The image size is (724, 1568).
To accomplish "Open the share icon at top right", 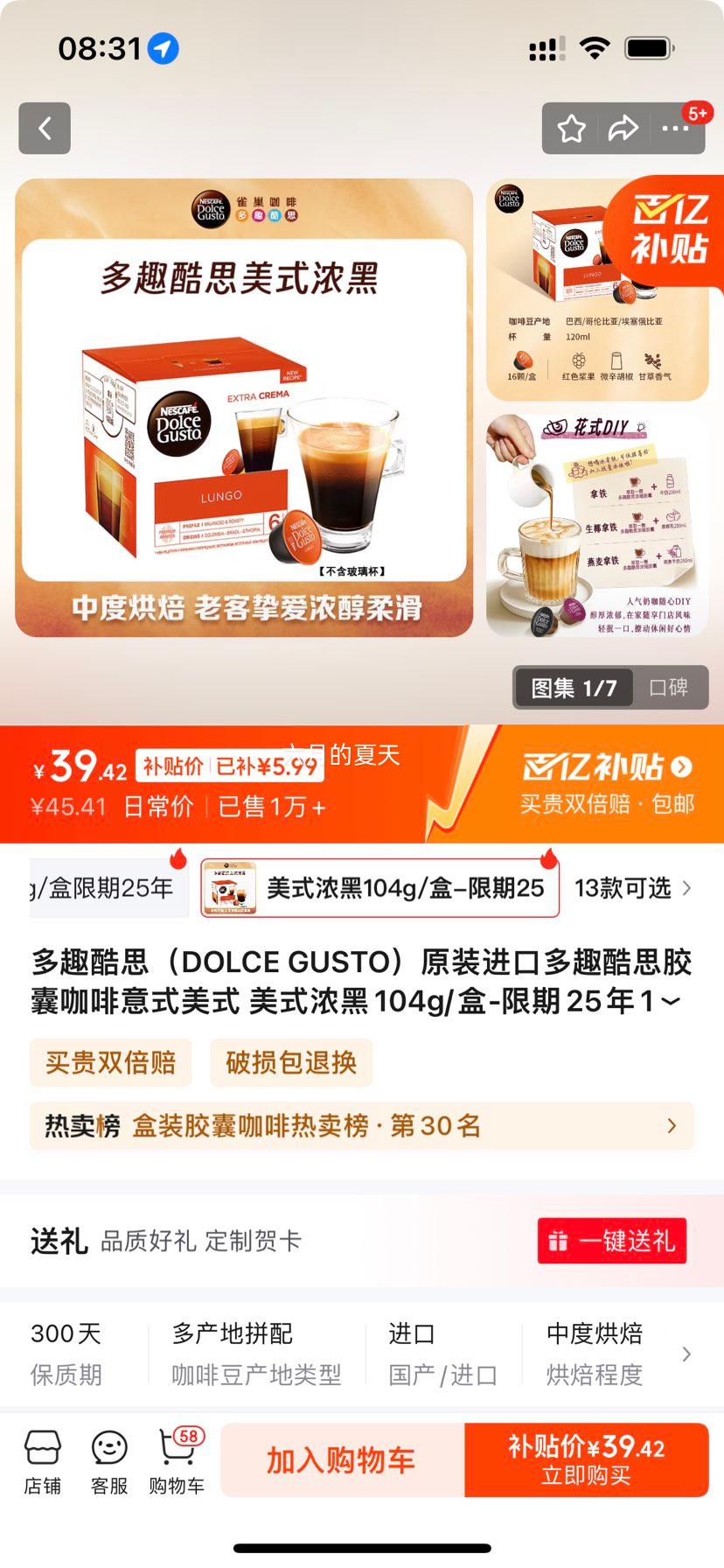I will click(x=623, y=128).
